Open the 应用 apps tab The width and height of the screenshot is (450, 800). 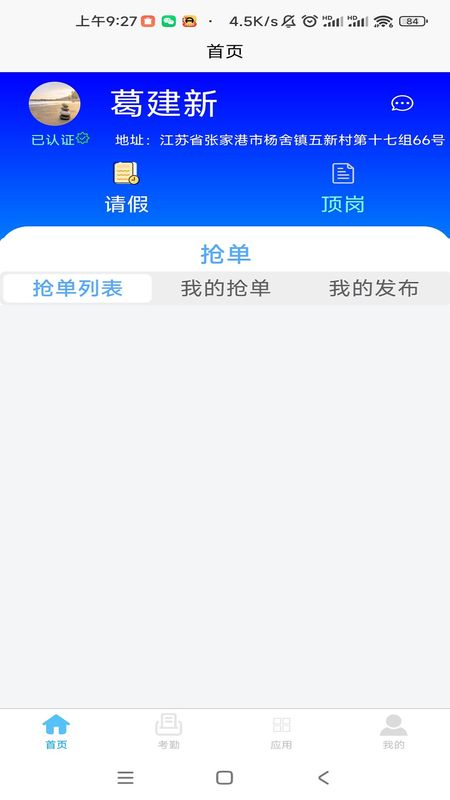tap(281, 732)
